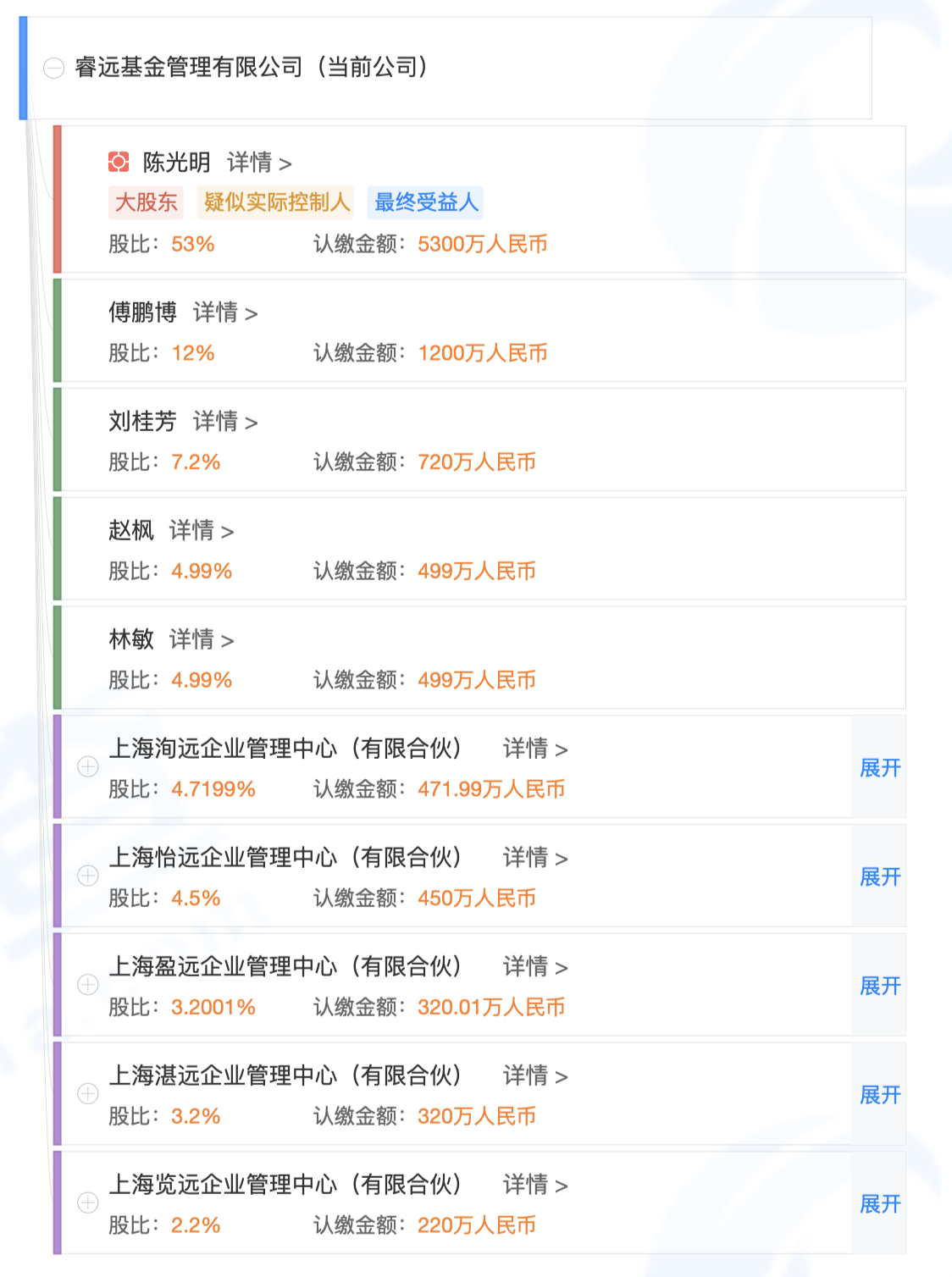
Task: Open details for 刘桂芳
Action: coord(225,422)
